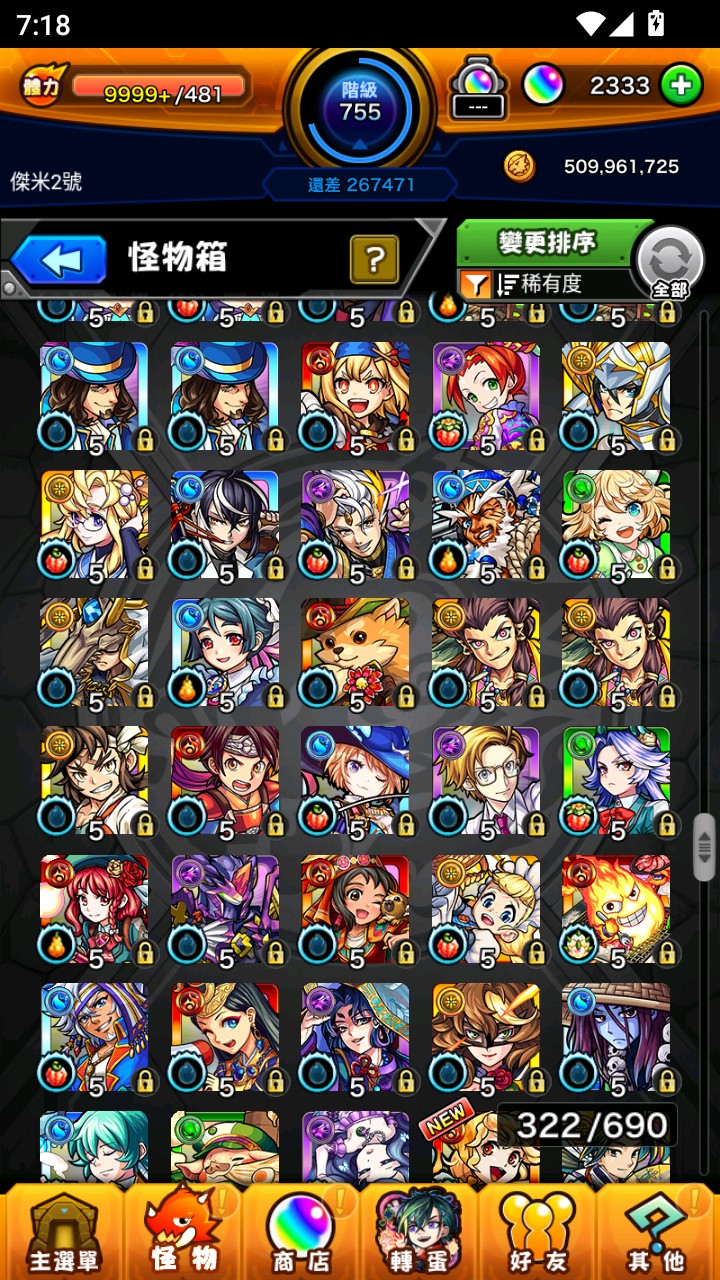Switch to the 怪物 tab

(182, 1232)
